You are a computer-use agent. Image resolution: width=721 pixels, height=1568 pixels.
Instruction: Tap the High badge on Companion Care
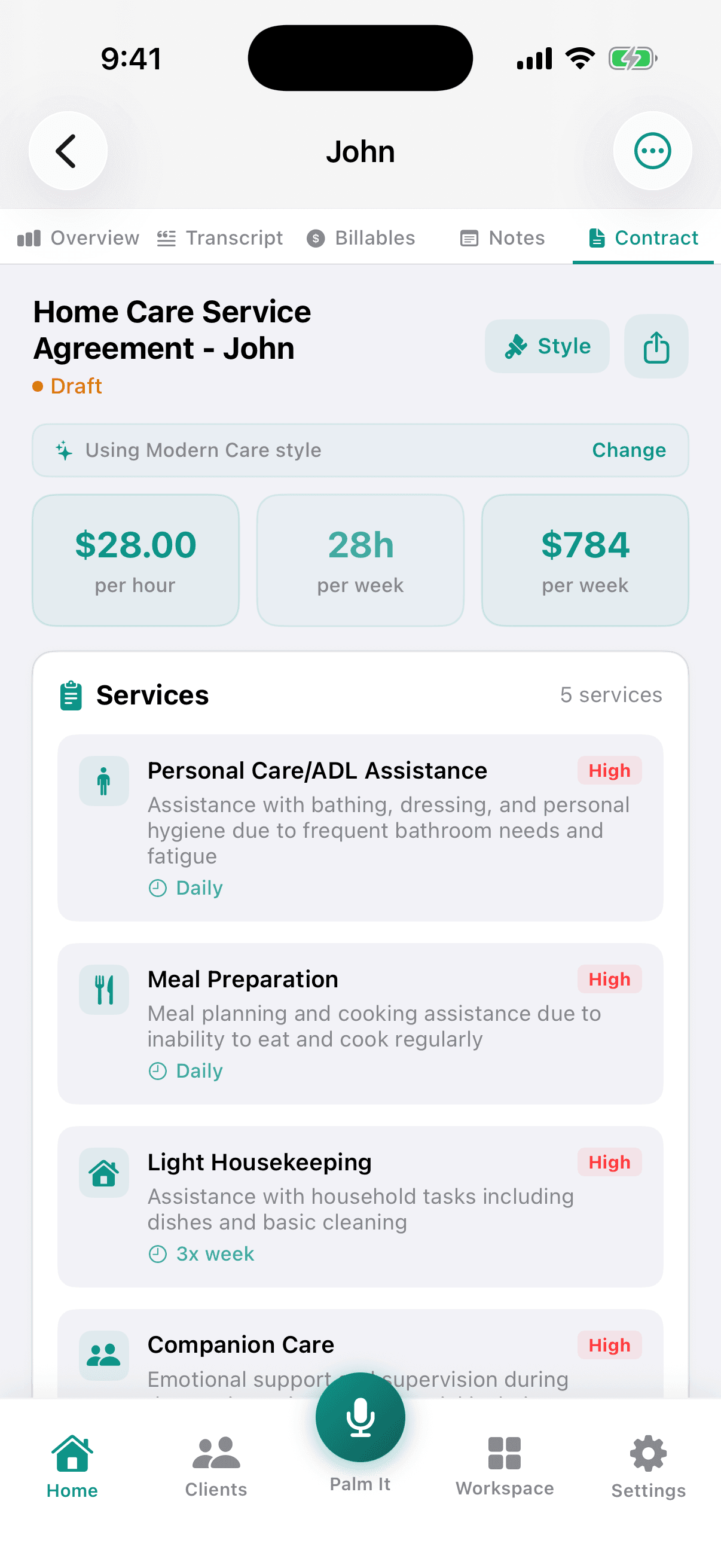coord(609,1345)
